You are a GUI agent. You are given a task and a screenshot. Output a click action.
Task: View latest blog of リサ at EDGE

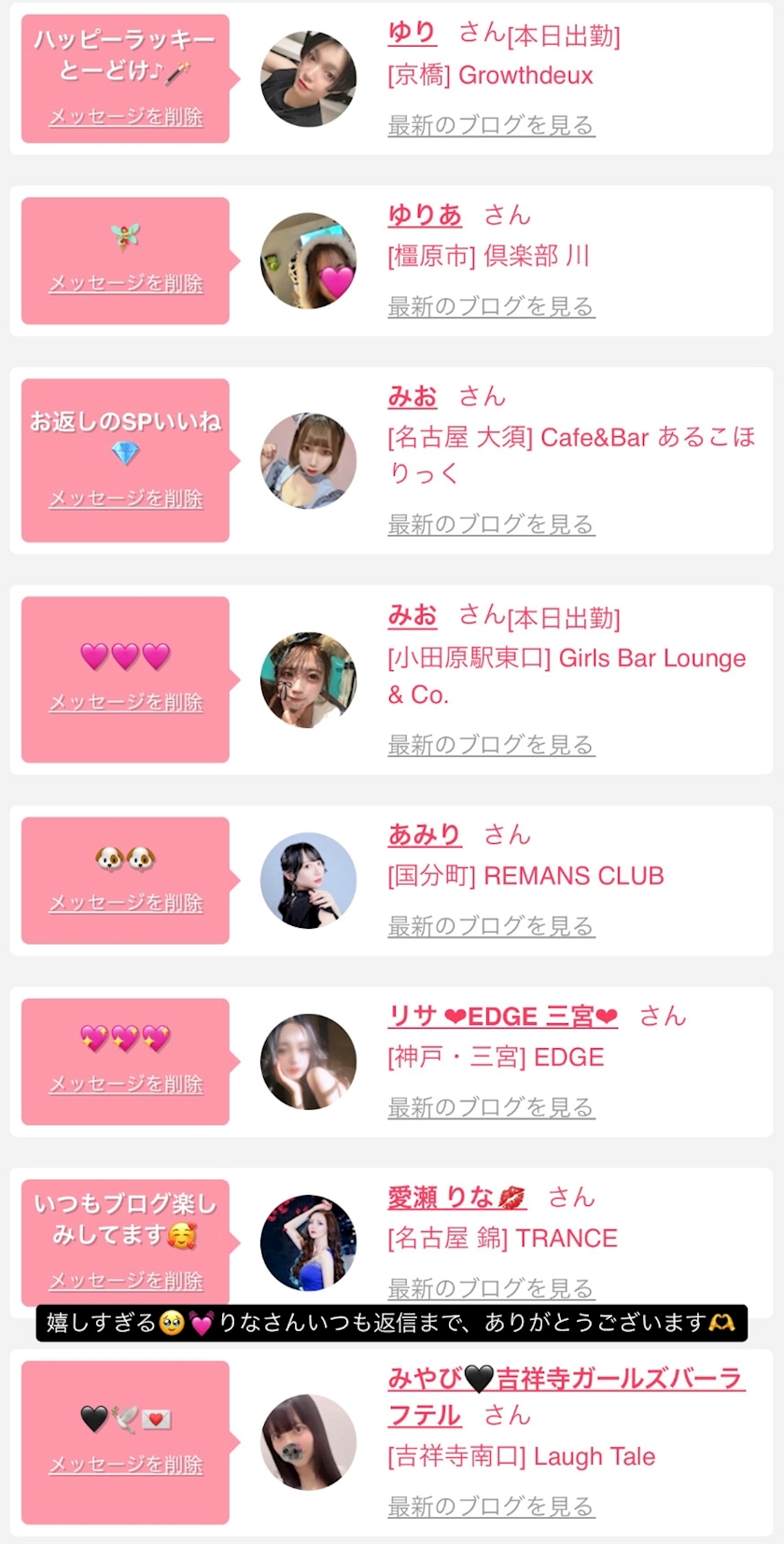pos(491,1107)
